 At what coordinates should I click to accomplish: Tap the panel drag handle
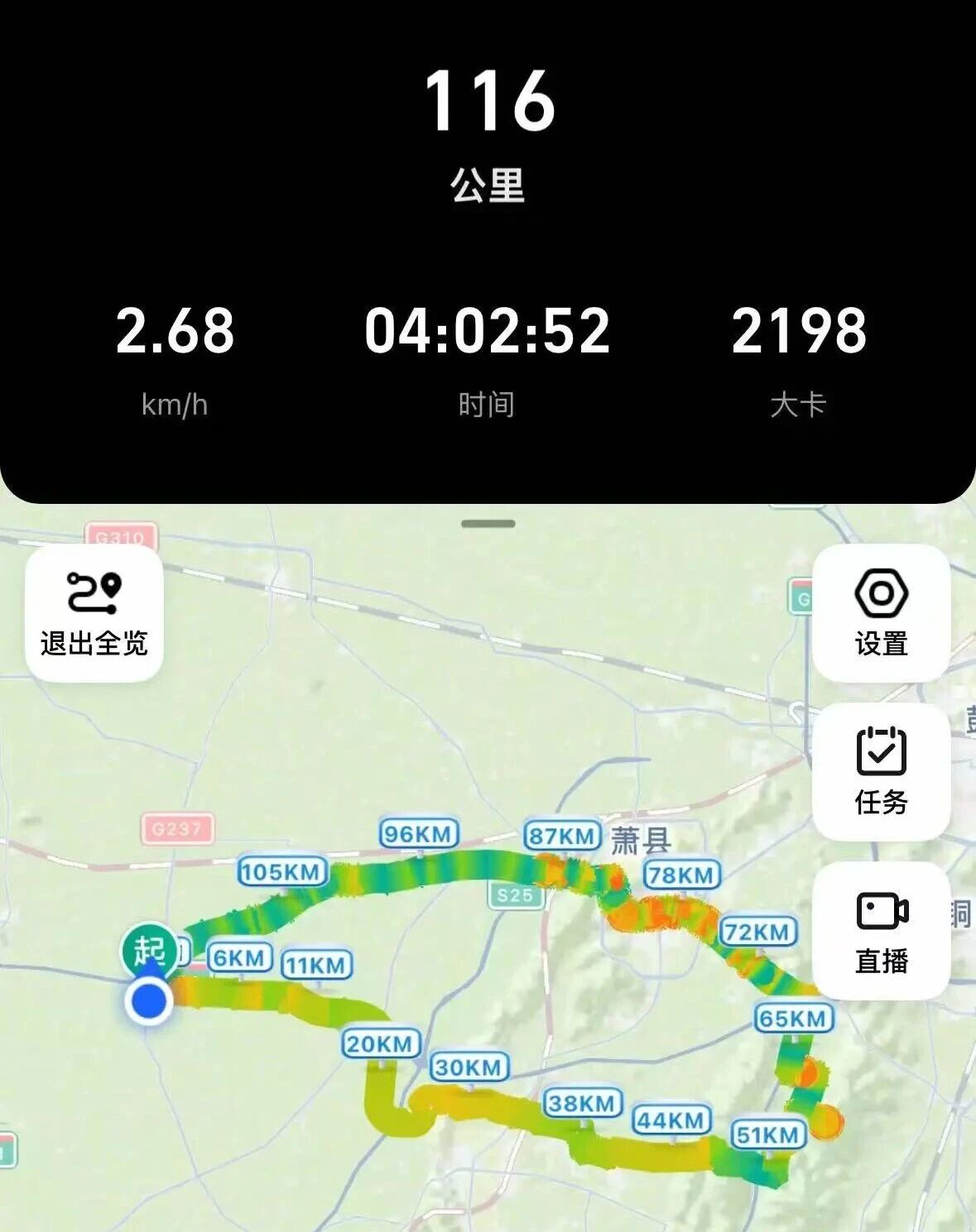click(488, 524)
